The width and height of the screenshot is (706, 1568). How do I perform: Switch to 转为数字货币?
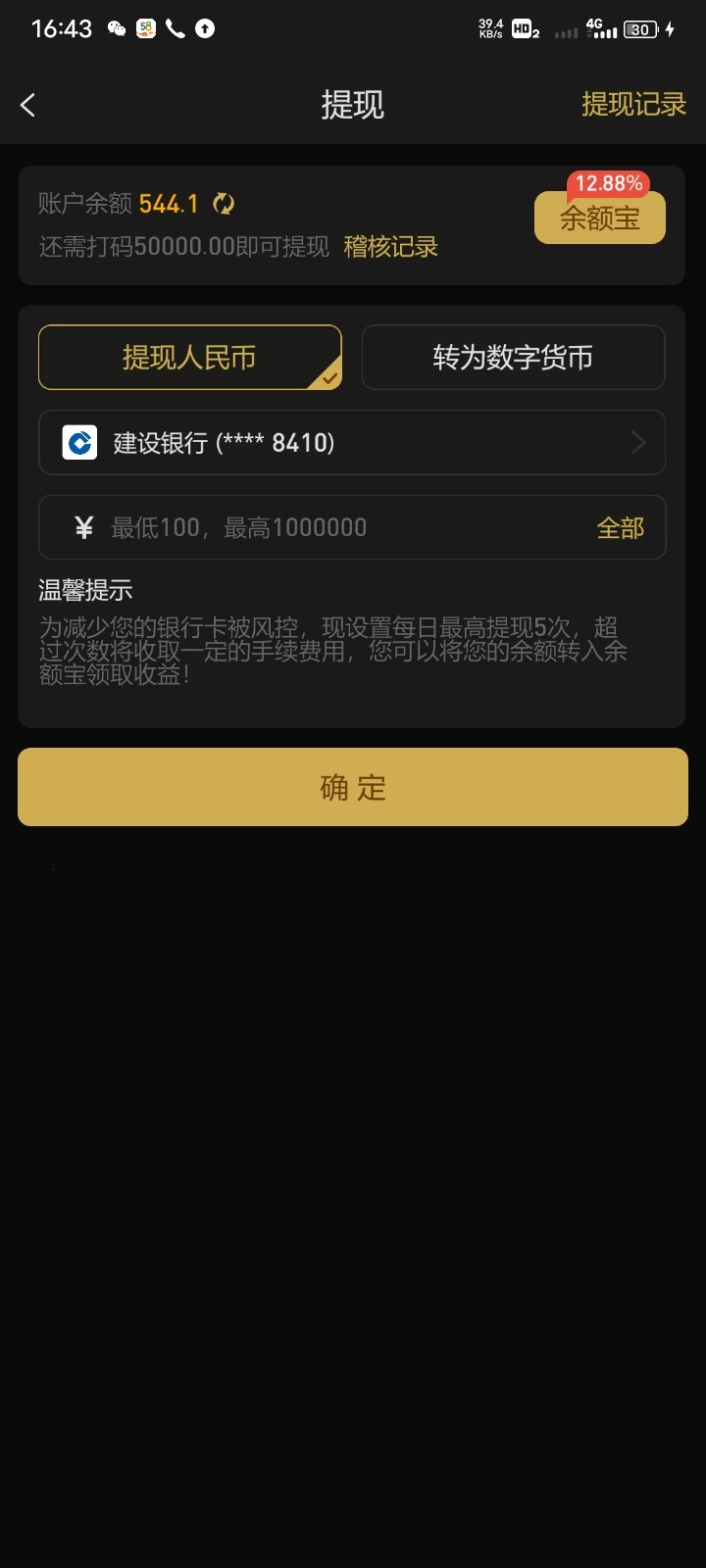513,358
